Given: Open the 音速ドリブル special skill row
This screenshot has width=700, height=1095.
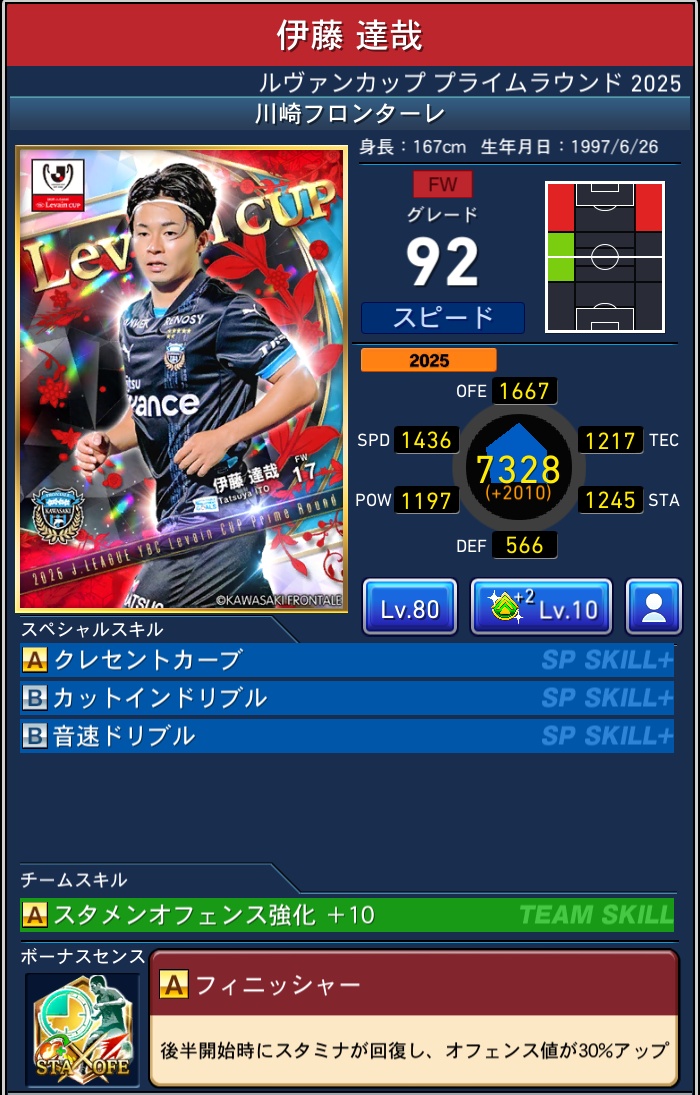Looking at the screenshot, I should [346, 736].
